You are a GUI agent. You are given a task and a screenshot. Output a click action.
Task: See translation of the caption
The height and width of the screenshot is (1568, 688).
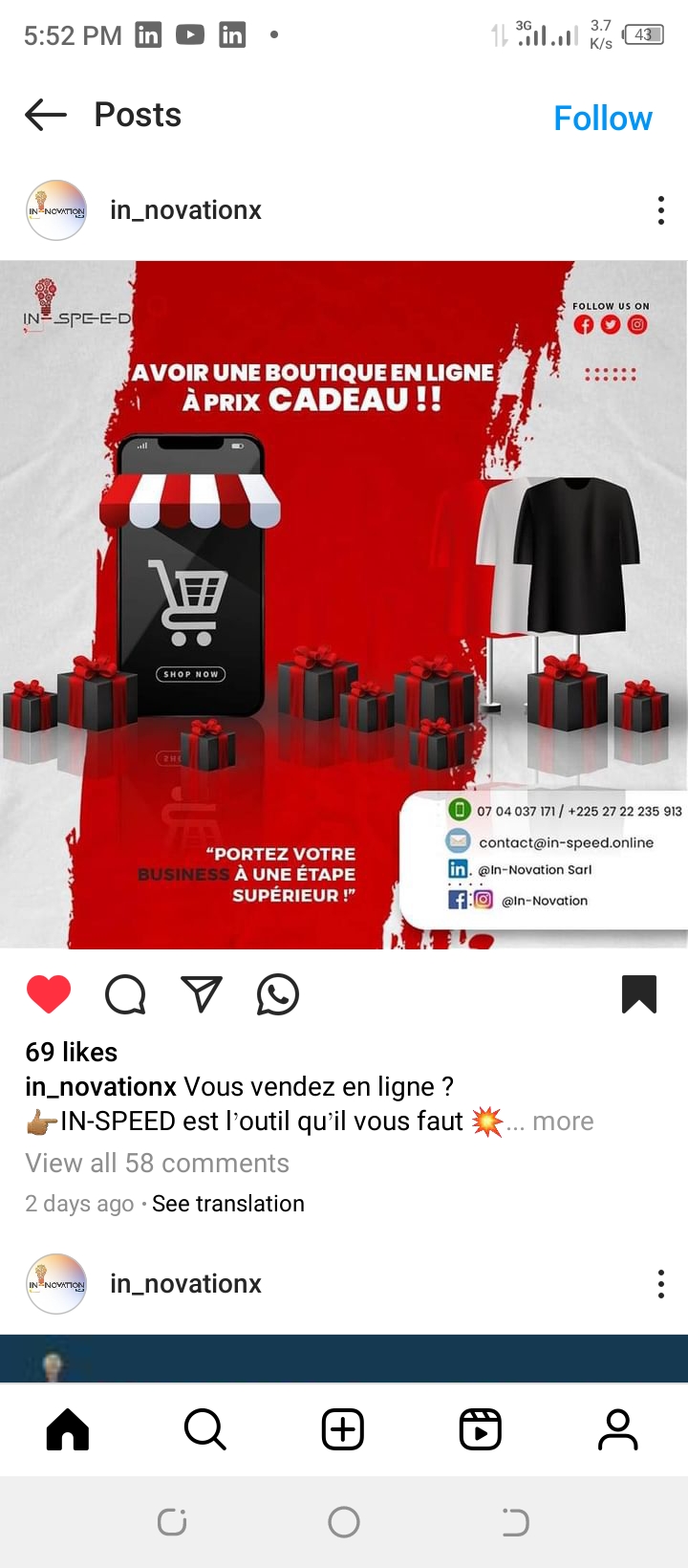[227, 1204]
